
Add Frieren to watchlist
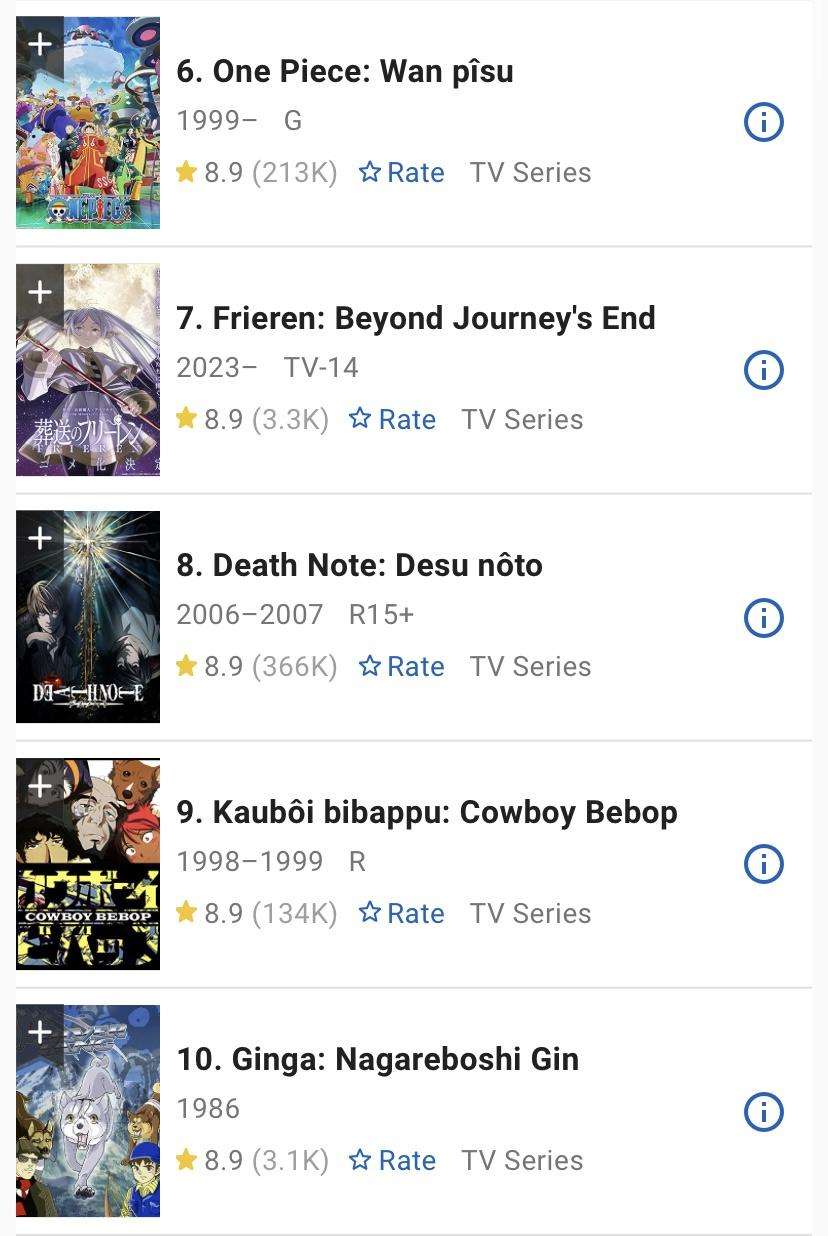40,292
